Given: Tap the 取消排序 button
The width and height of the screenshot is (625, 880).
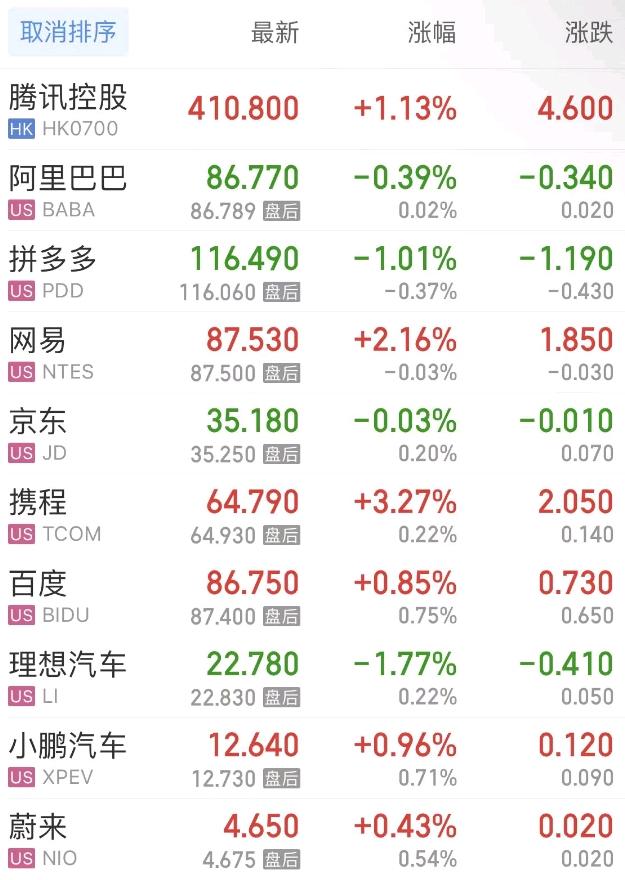Looking at the screenshot, I should point(68,32).
